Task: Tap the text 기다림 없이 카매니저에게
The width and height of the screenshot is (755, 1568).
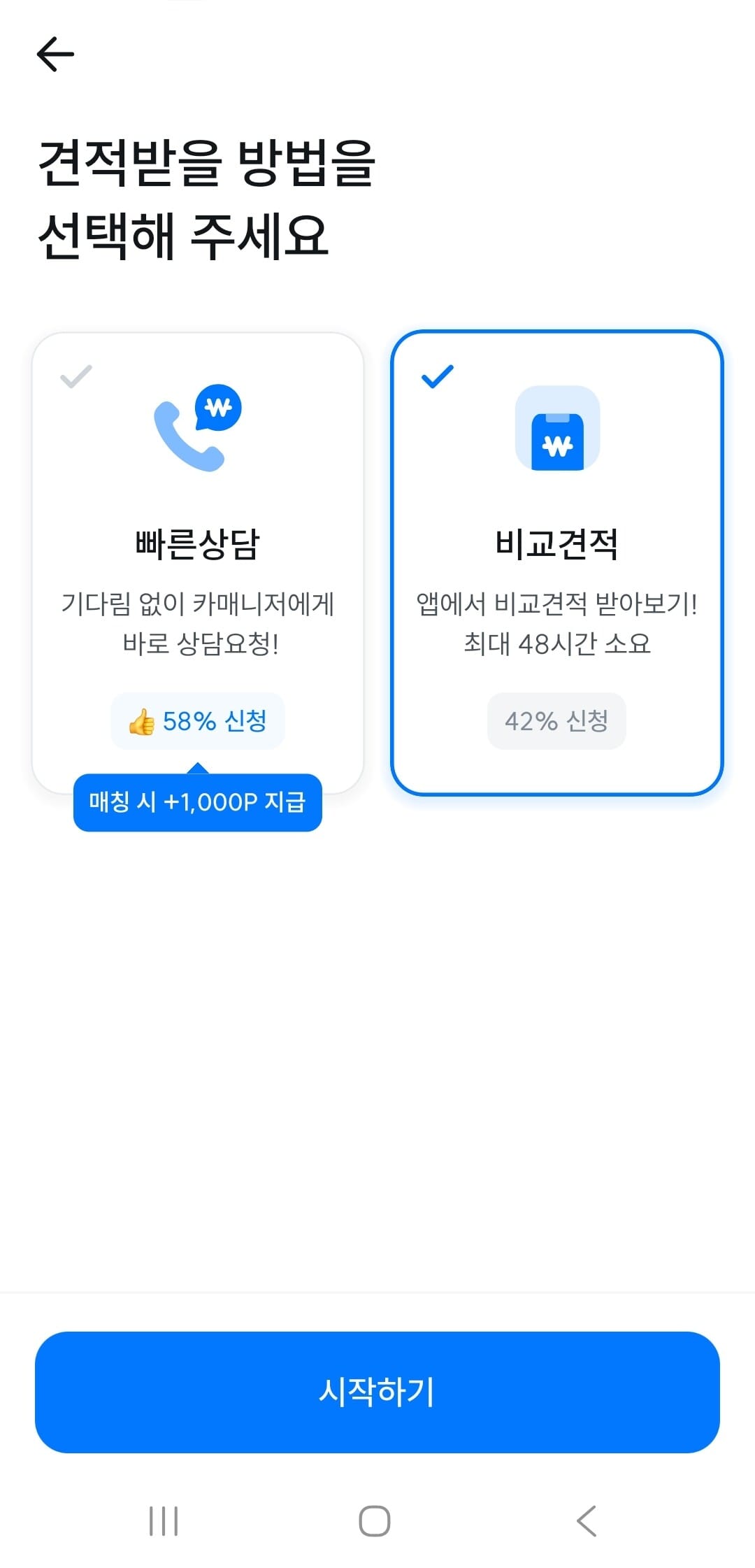Action: (198, 606)
